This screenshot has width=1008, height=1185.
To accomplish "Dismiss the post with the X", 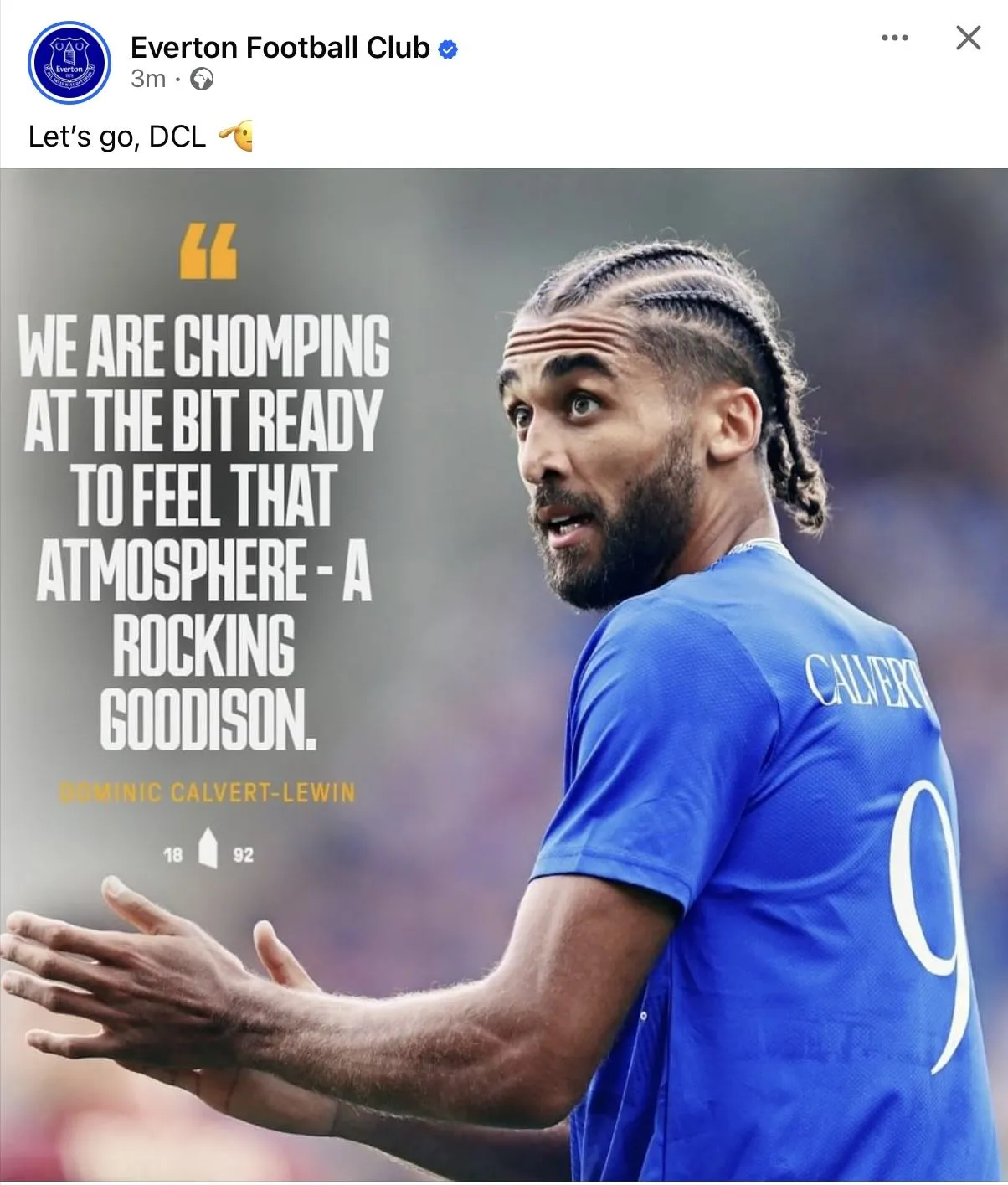I will (968, 38).
